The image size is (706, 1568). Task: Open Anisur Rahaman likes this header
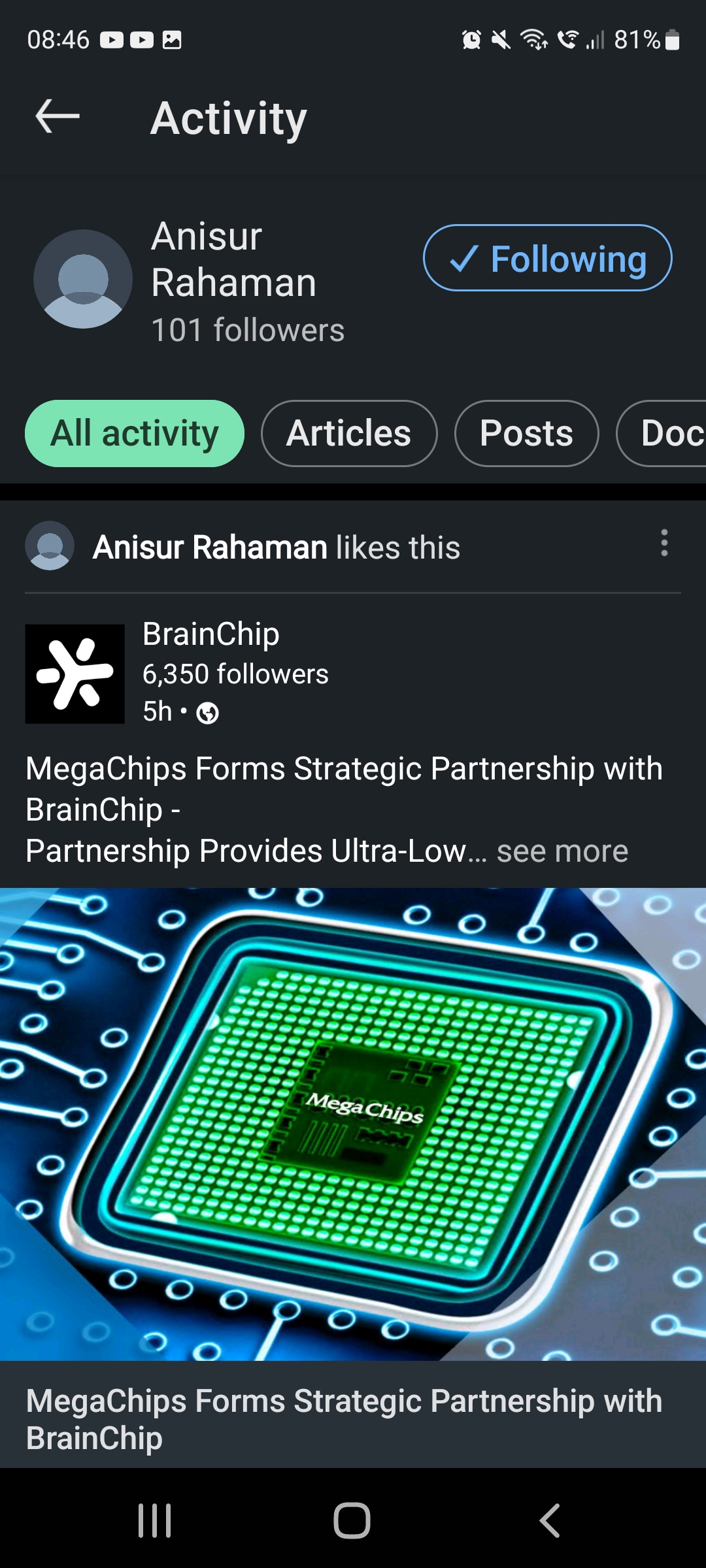[x=276, y=547]
